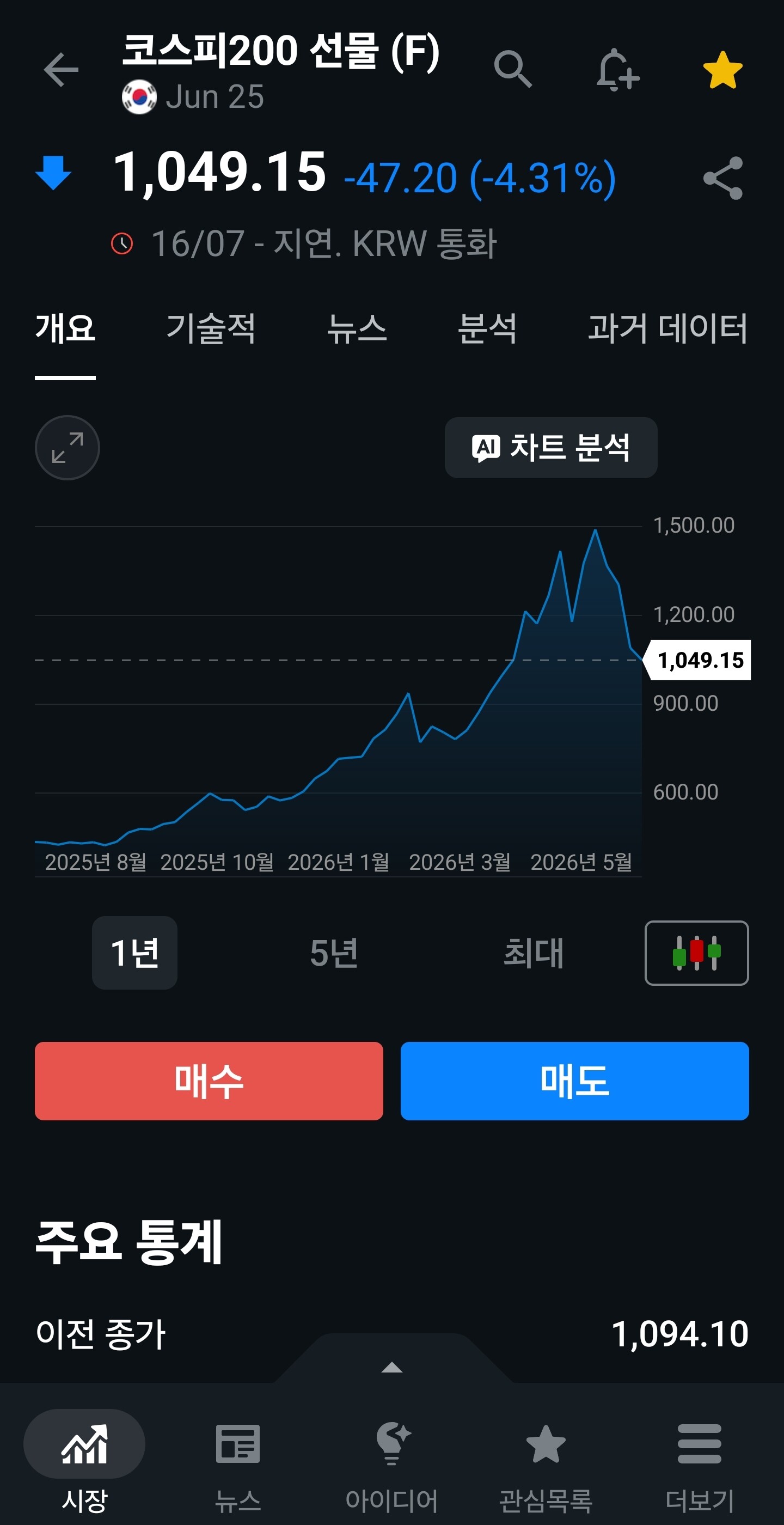
Task: Add a price alert with the bell icon
Action: pyautogui.click(x=617, y=70)
